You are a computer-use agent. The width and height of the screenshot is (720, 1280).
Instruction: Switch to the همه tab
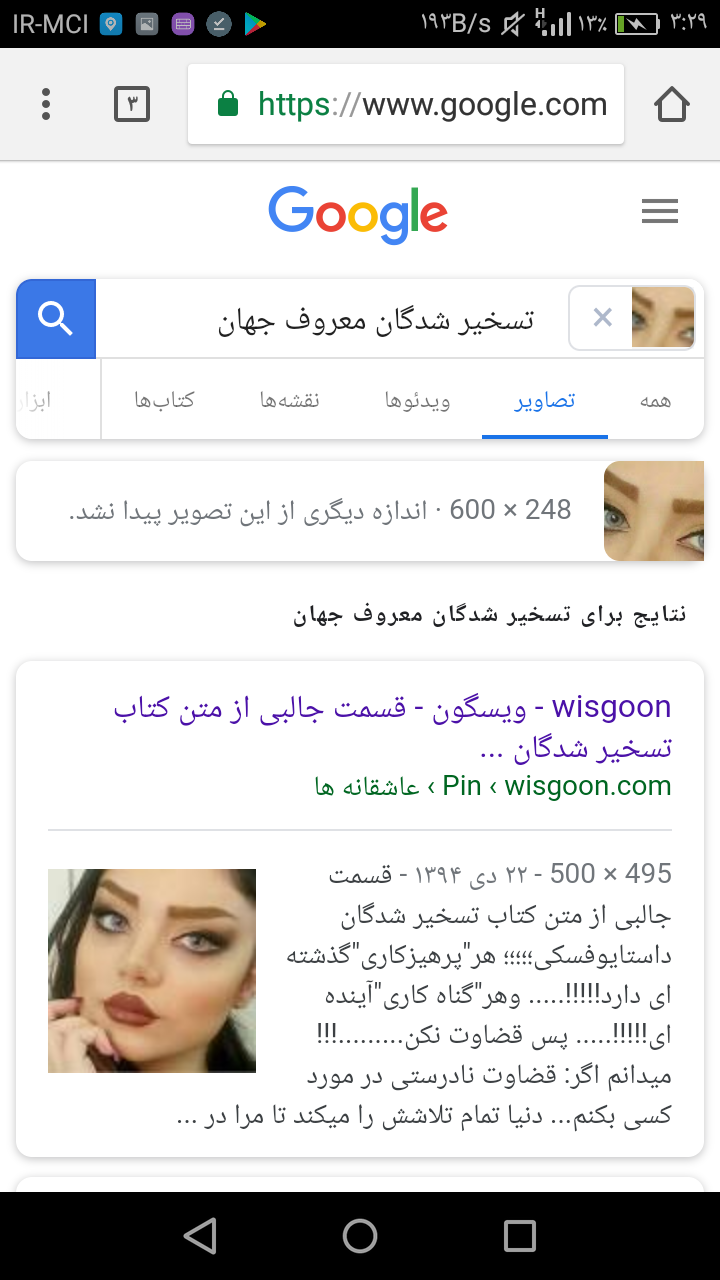tap(655, 400)
